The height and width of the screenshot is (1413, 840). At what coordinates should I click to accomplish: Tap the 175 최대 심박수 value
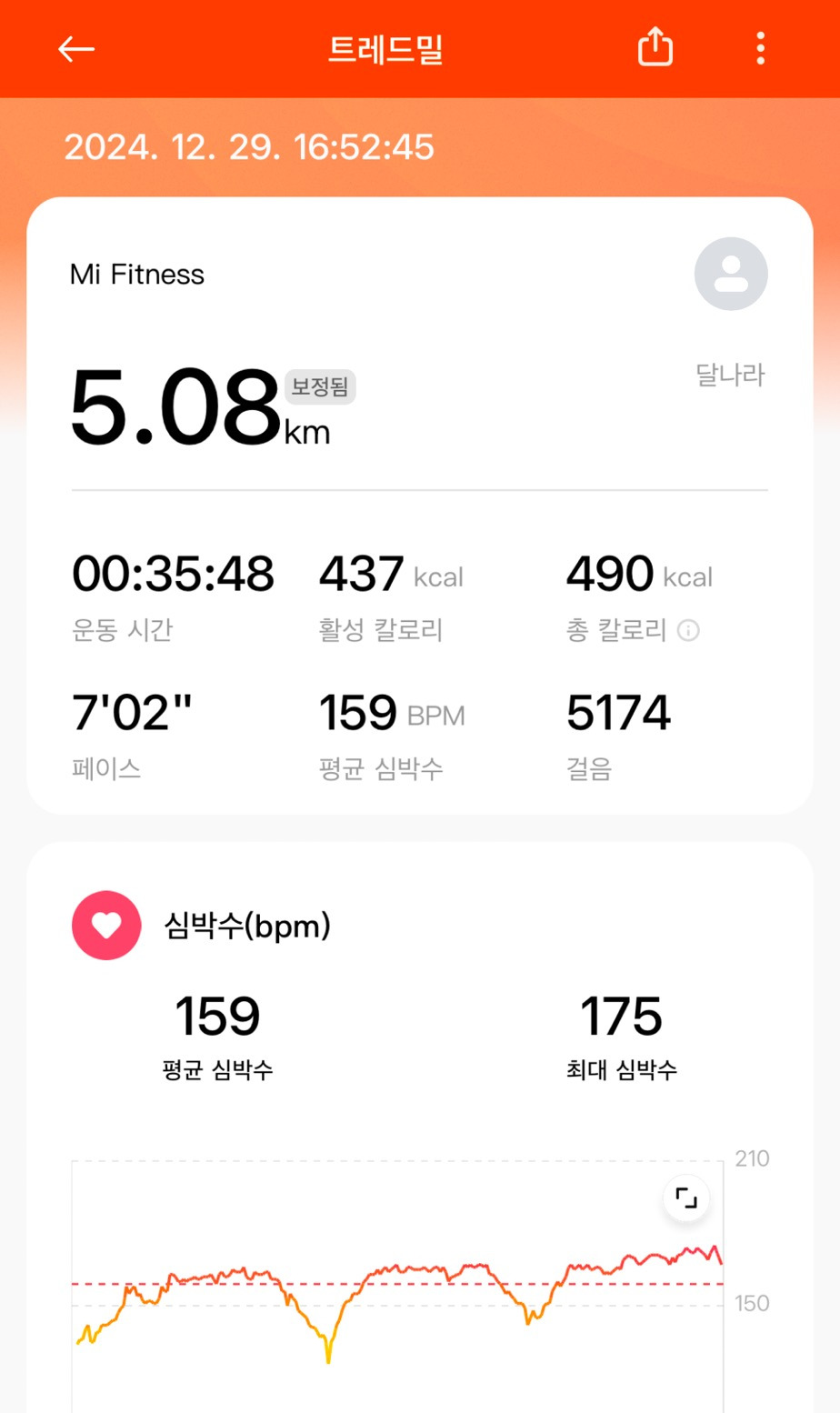tap(620, 1017)
